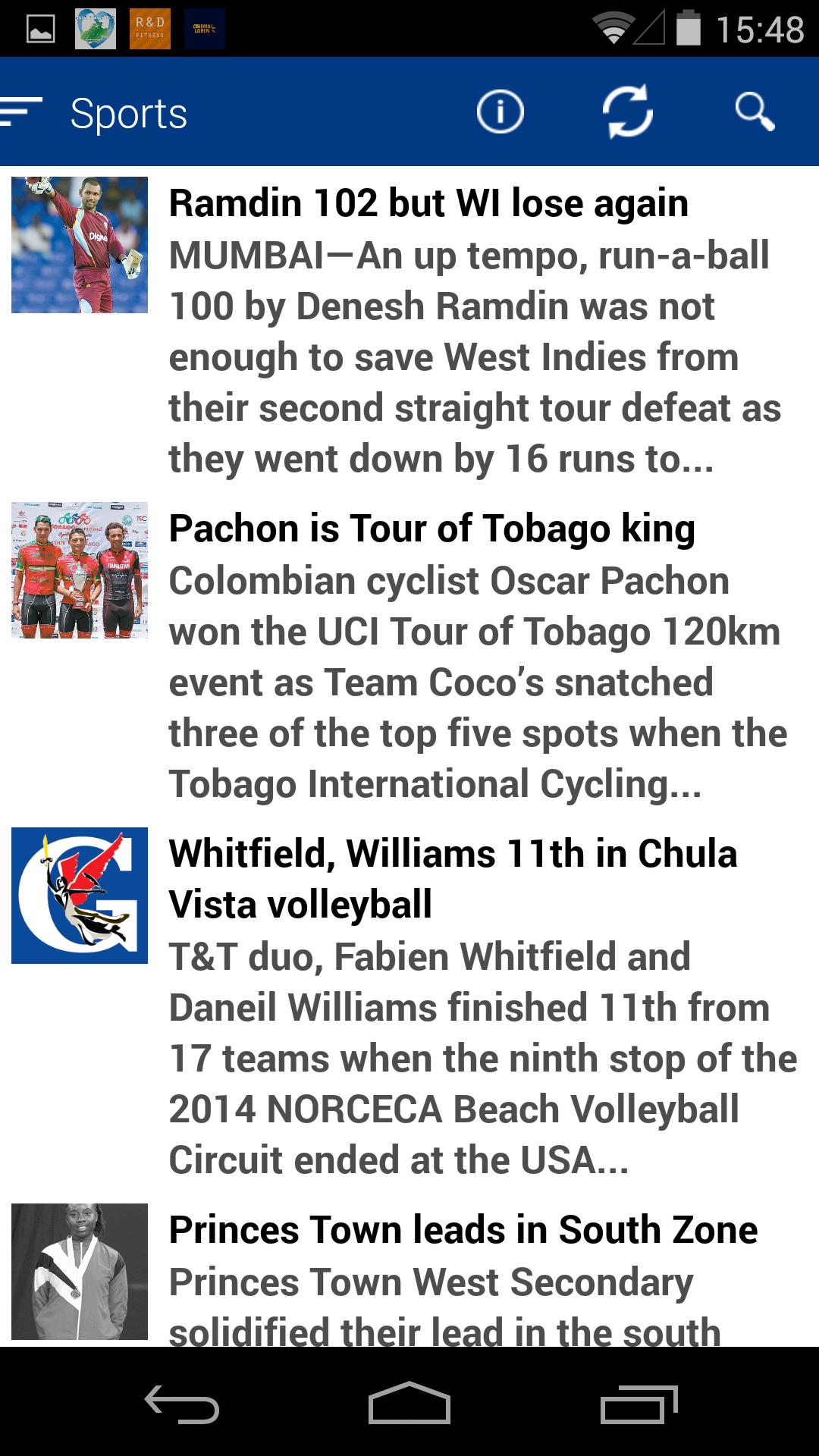Image resolution: width=819 pixels, height=1456 pixels.
Task: Open article Ramdin 102 but WI lose again
Action: pyautogui.click(x=428, y=204)
